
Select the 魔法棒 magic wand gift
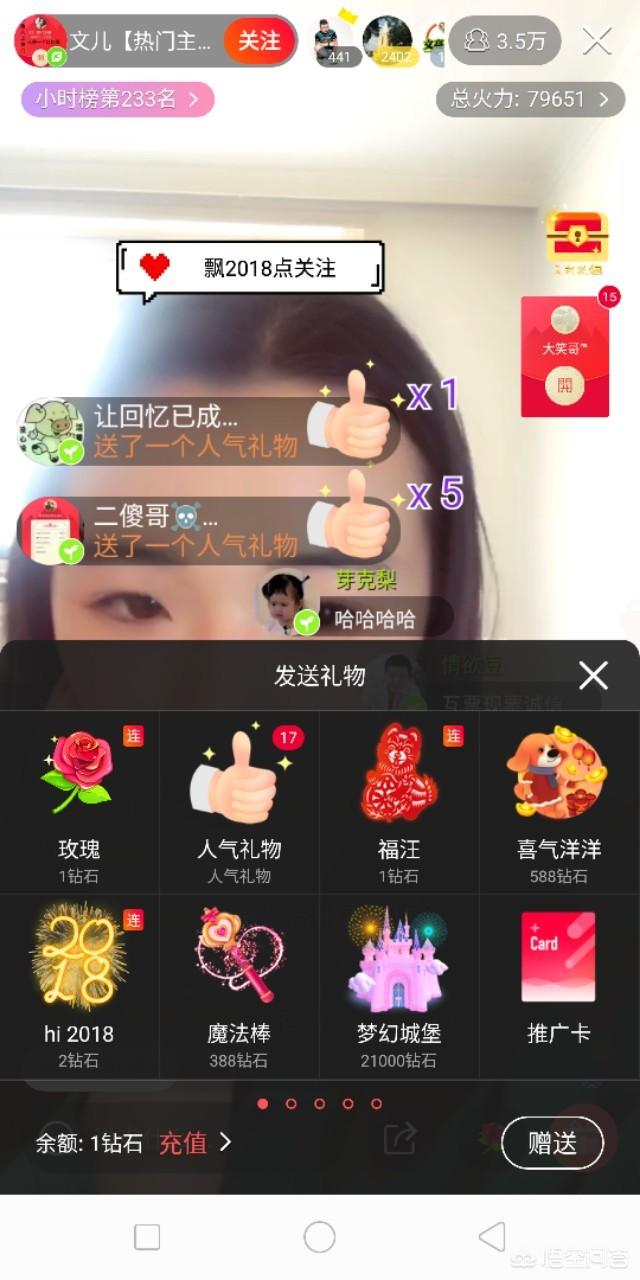pyautogui.click(x=239, y=985)
